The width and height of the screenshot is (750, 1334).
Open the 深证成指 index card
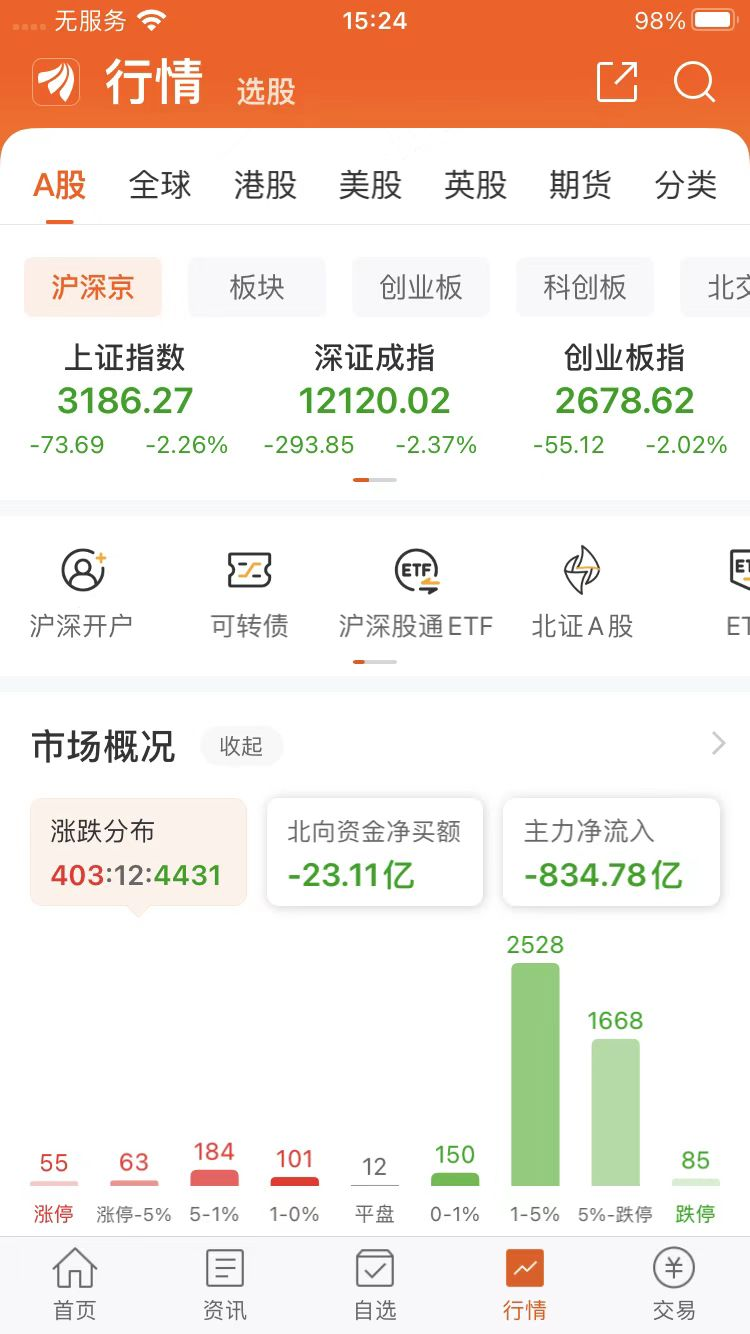click(x=374, y=400)
